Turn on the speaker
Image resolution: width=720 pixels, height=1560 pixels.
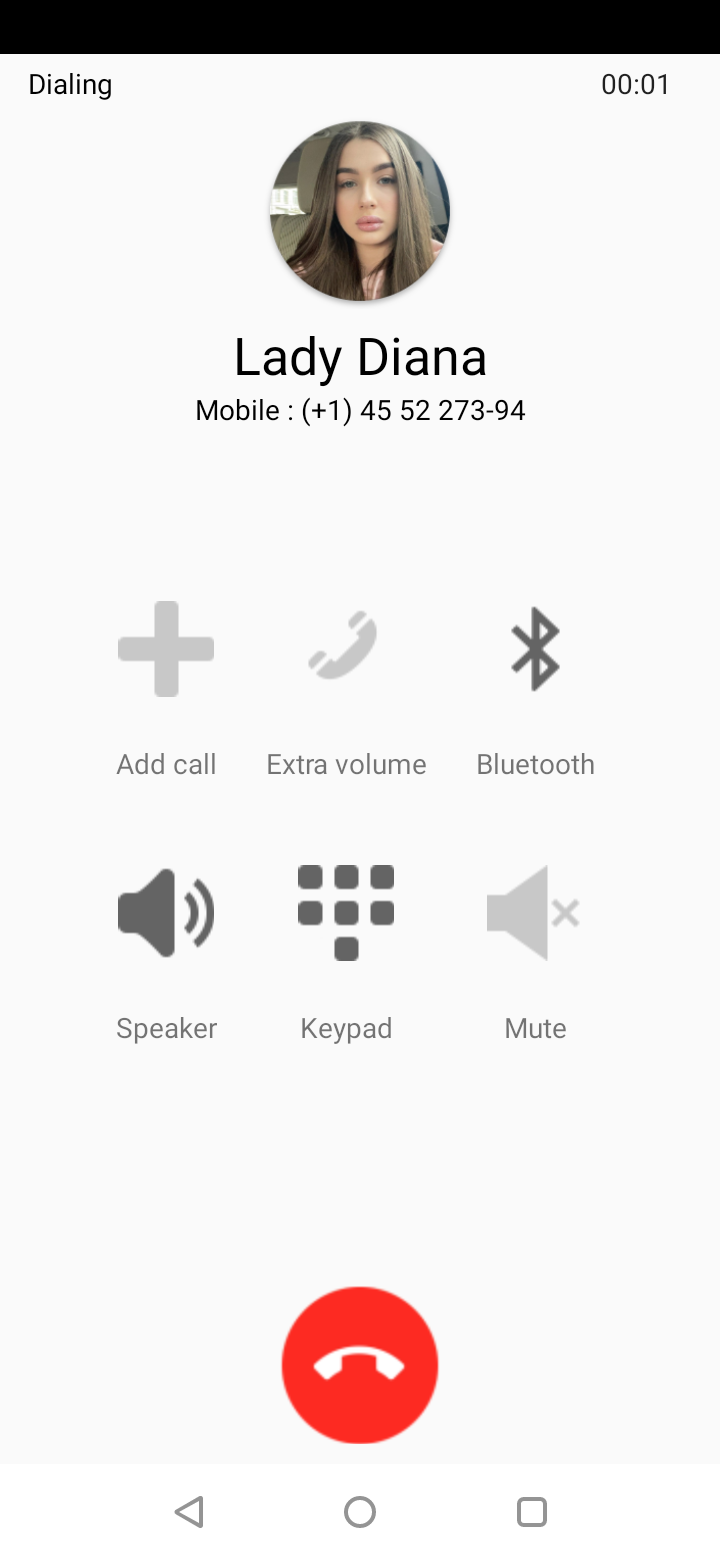tap(166, 913)
